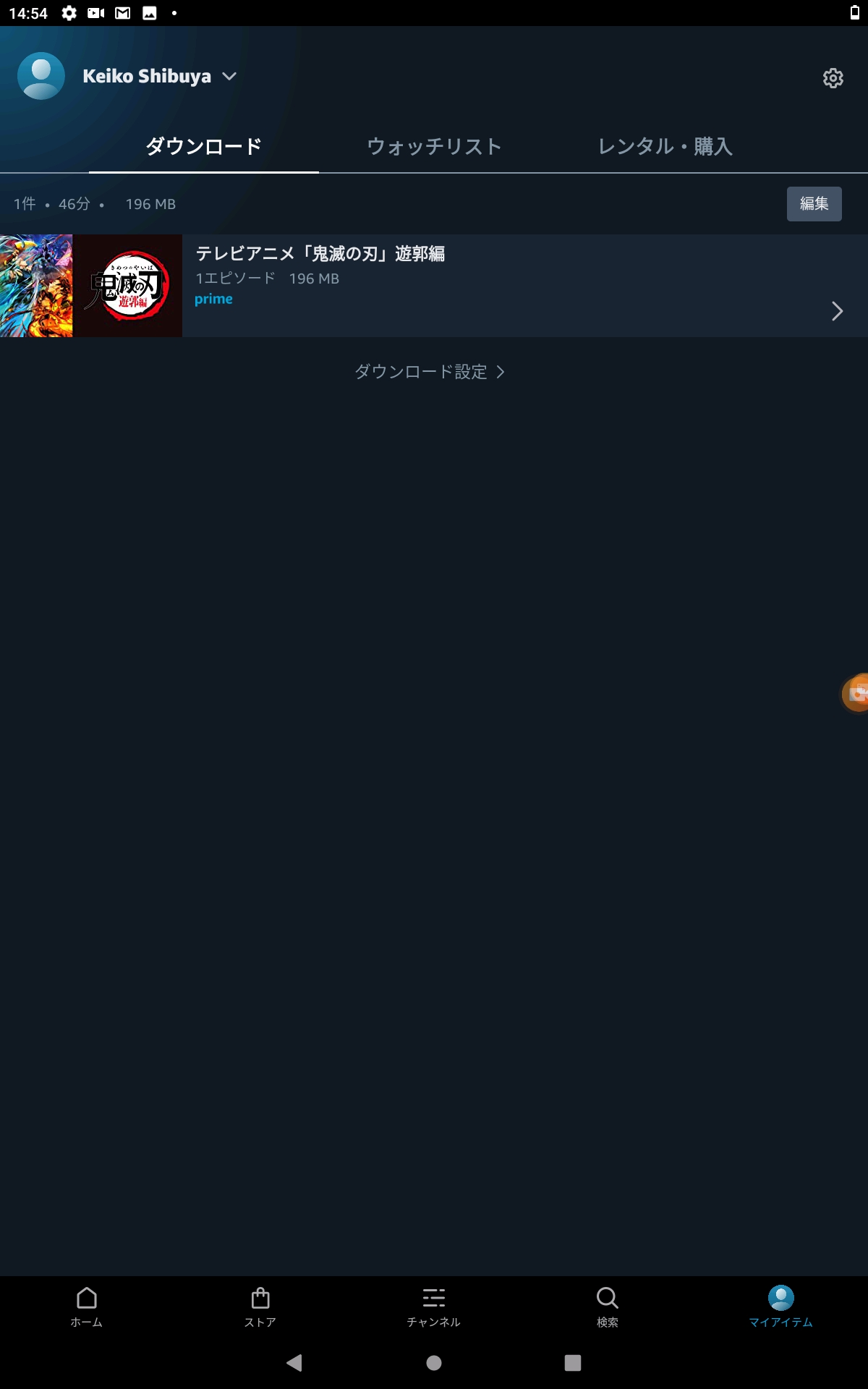The image size is (868, 1389).
Task: Open ダウンロード設定 link
Action: [430, 372]
